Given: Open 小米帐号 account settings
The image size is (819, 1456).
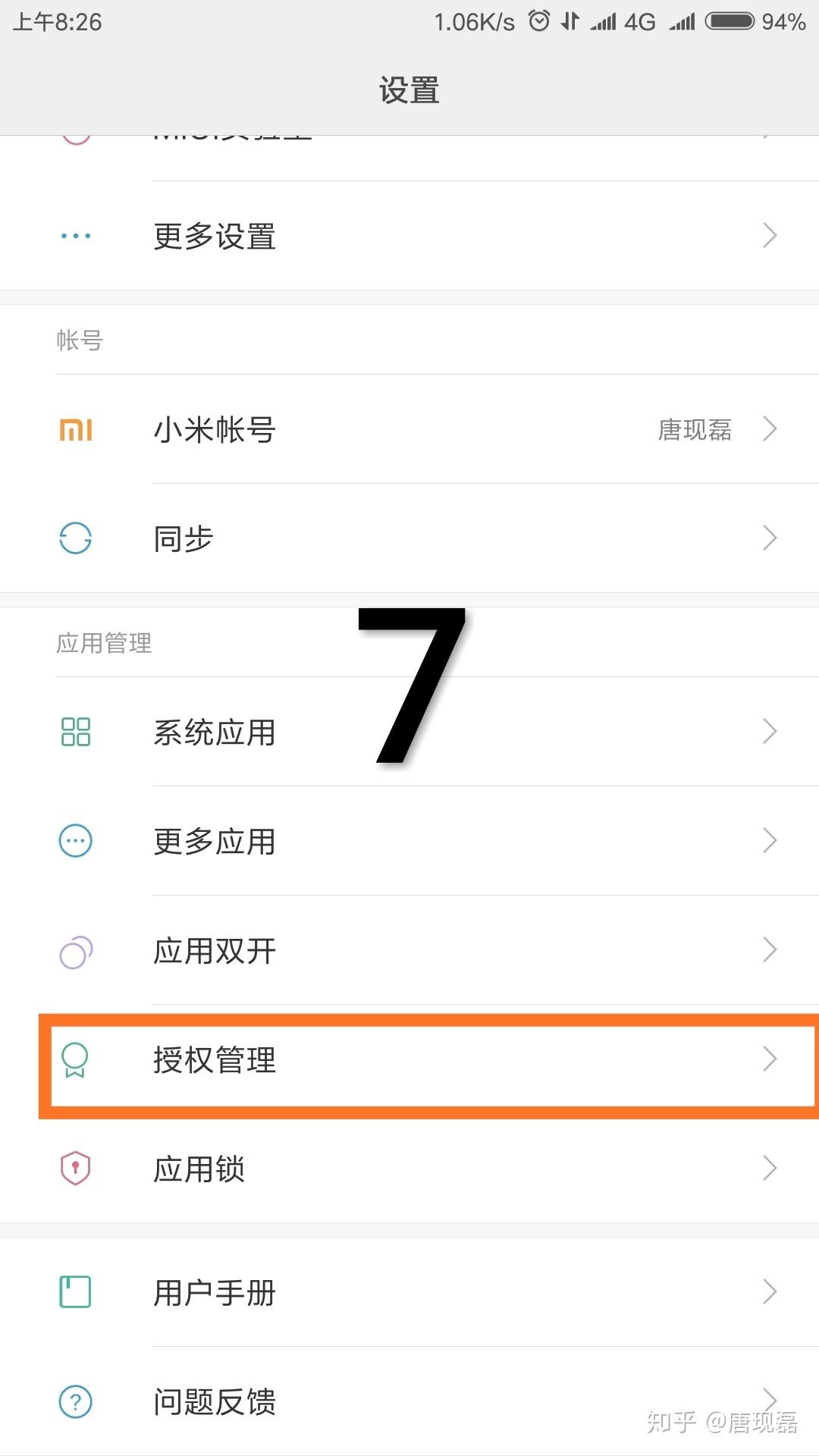Looking at the screenshot, I should point(409,429).
